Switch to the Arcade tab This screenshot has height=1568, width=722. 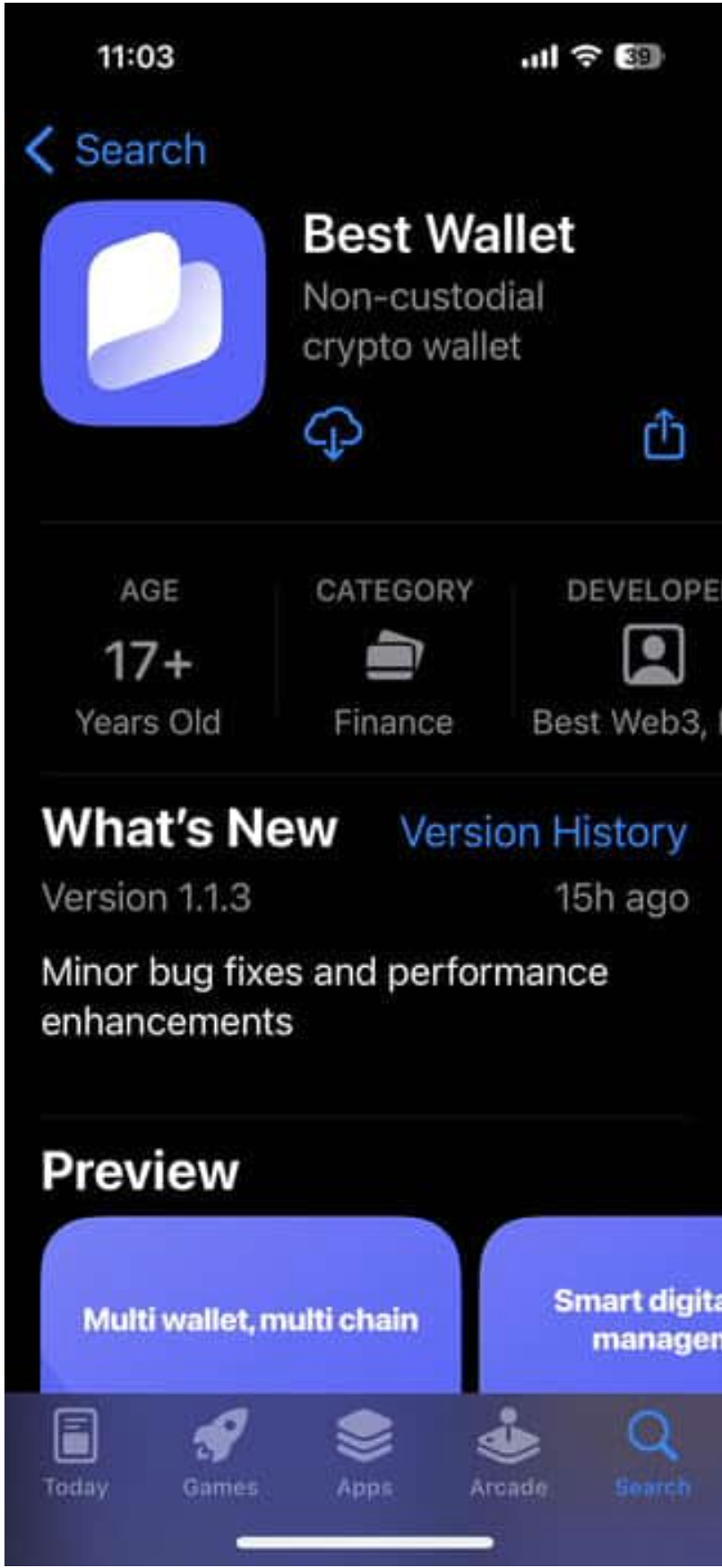[x=508, y=1453]
